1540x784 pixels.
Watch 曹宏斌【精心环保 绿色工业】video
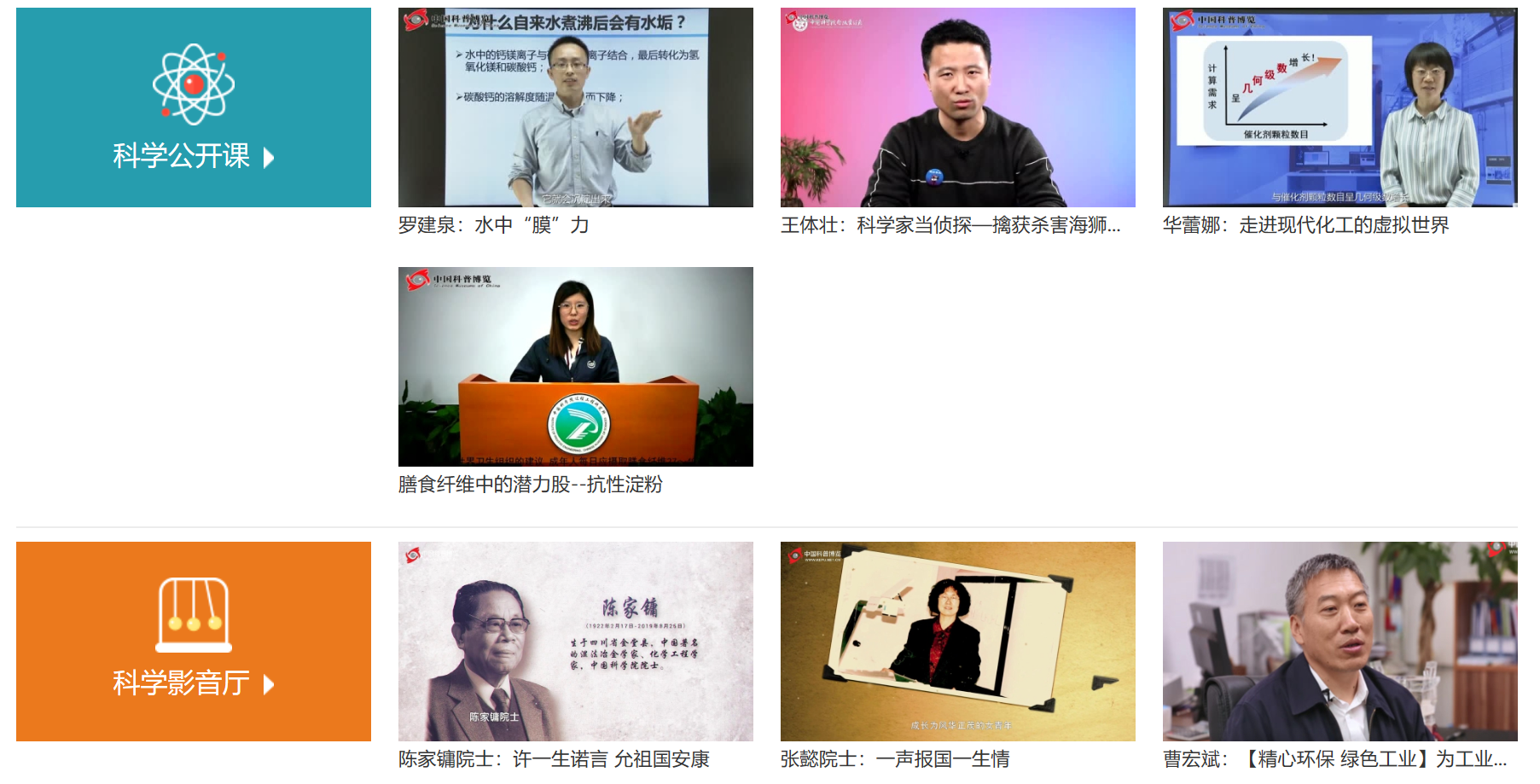1340,642
